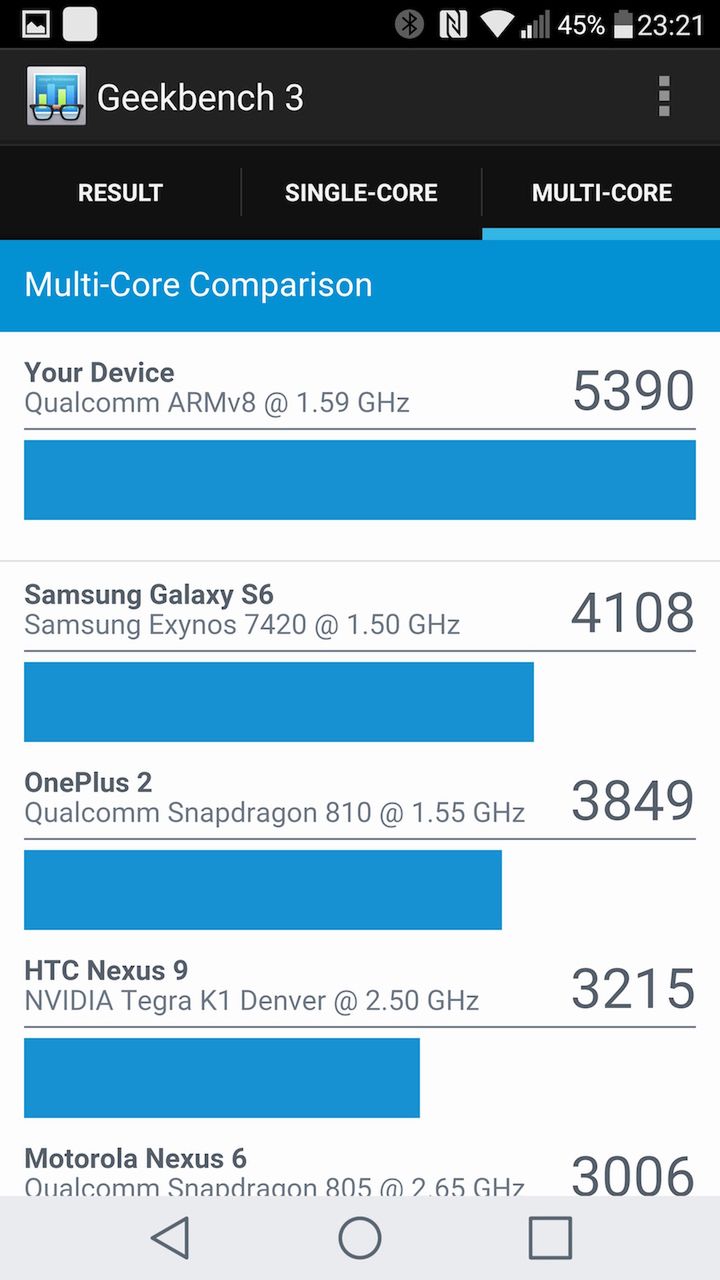Select the Multi-Core tab

(x=601, y=192)
